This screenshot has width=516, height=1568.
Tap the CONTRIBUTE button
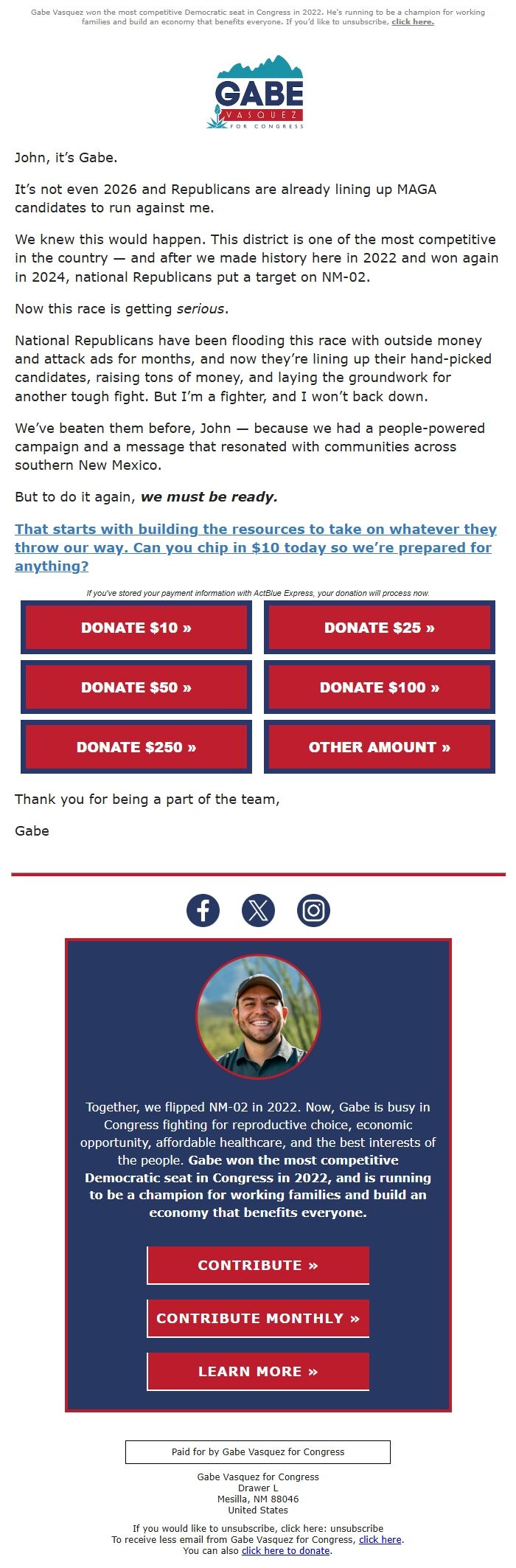tap(258, 1265)
